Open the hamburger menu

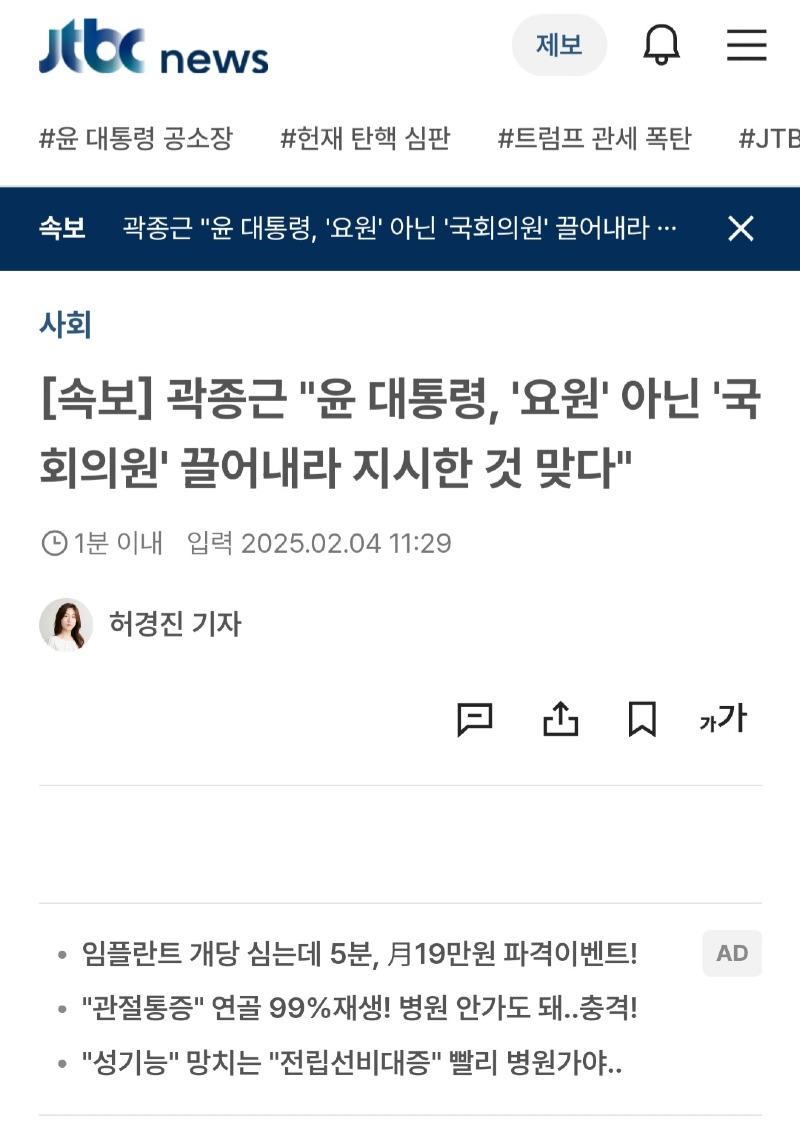[x=746, y=46]
